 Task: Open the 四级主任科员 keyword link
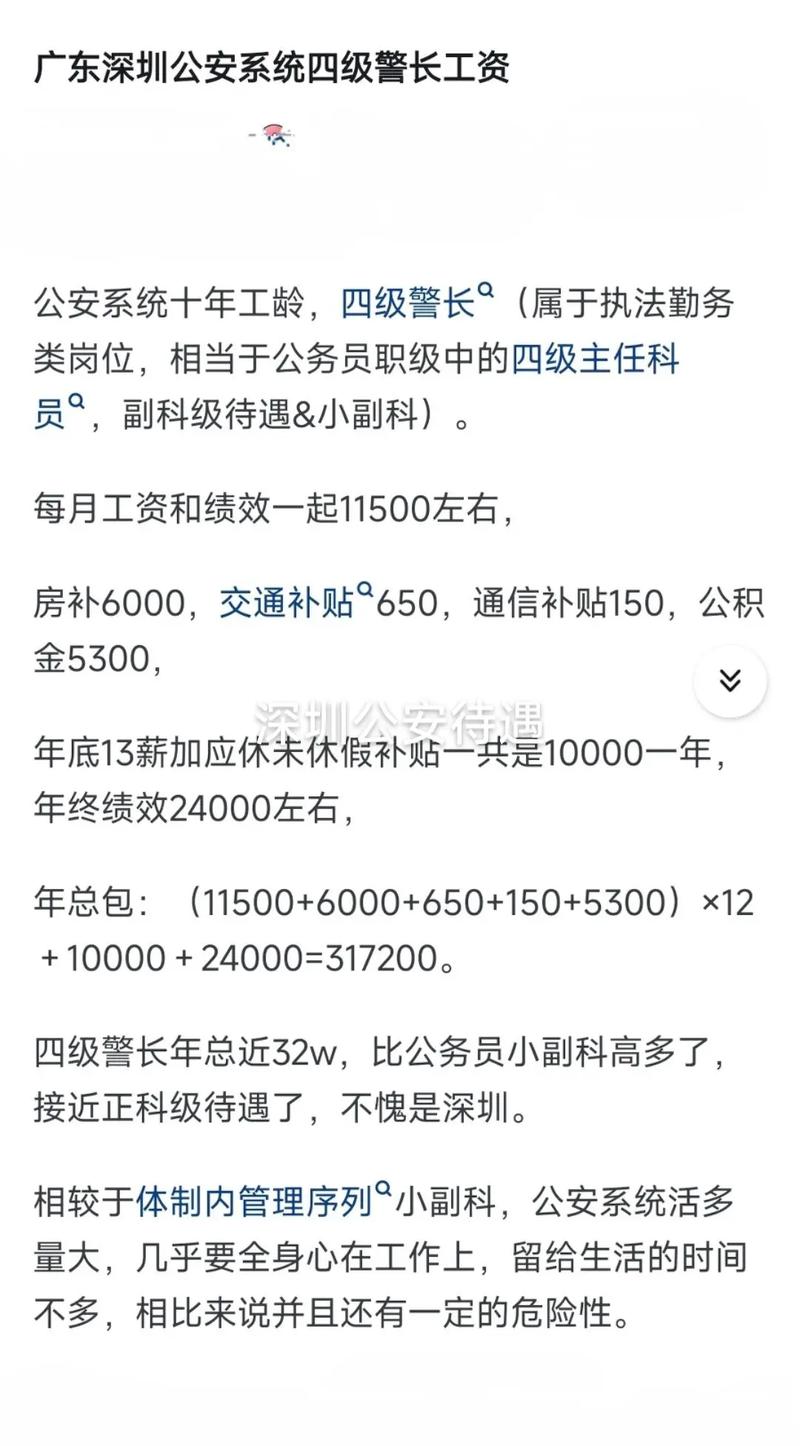[x=596, y=358]
